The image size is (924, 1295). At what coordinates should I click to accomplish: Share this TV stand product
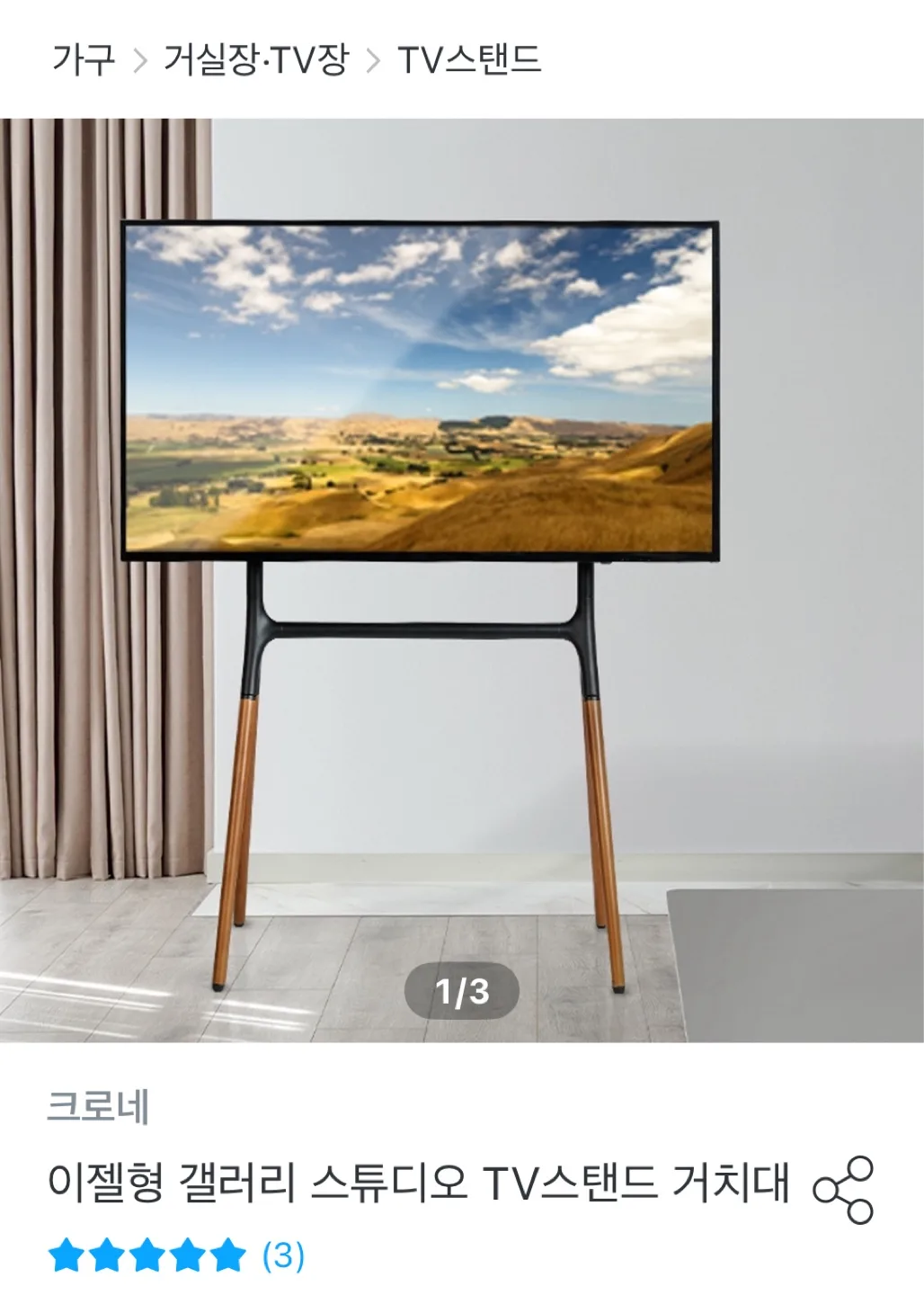pos(842,1190)
